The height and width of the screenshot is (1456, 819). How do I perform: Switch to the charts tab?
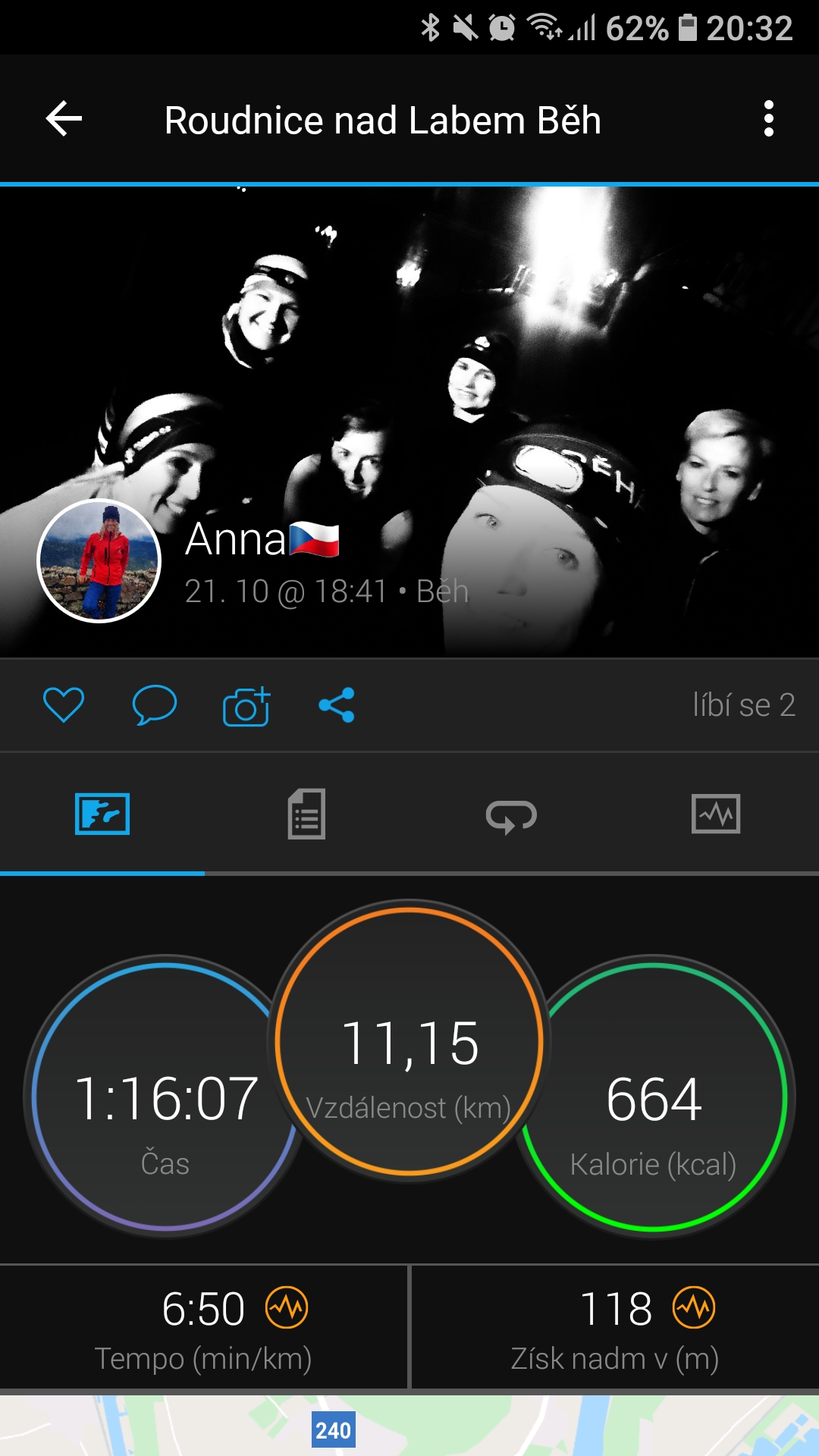click(x=716, y=814)
